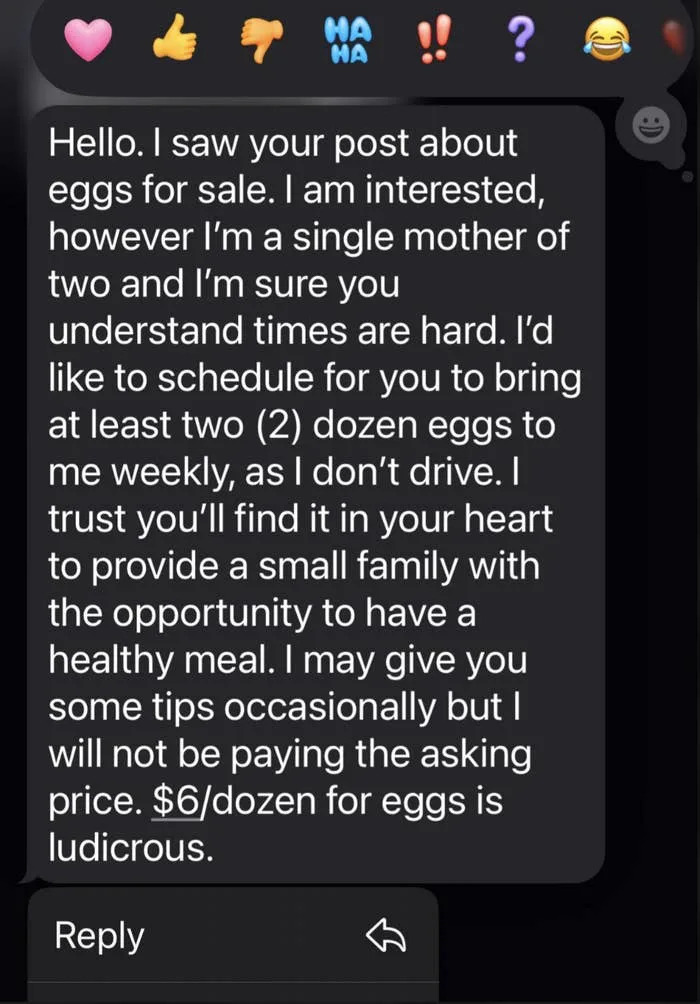The height and width of the screenshot is (1004, 700).
Task: React with the HA HA tapback
Action: (x=347, y=41)
